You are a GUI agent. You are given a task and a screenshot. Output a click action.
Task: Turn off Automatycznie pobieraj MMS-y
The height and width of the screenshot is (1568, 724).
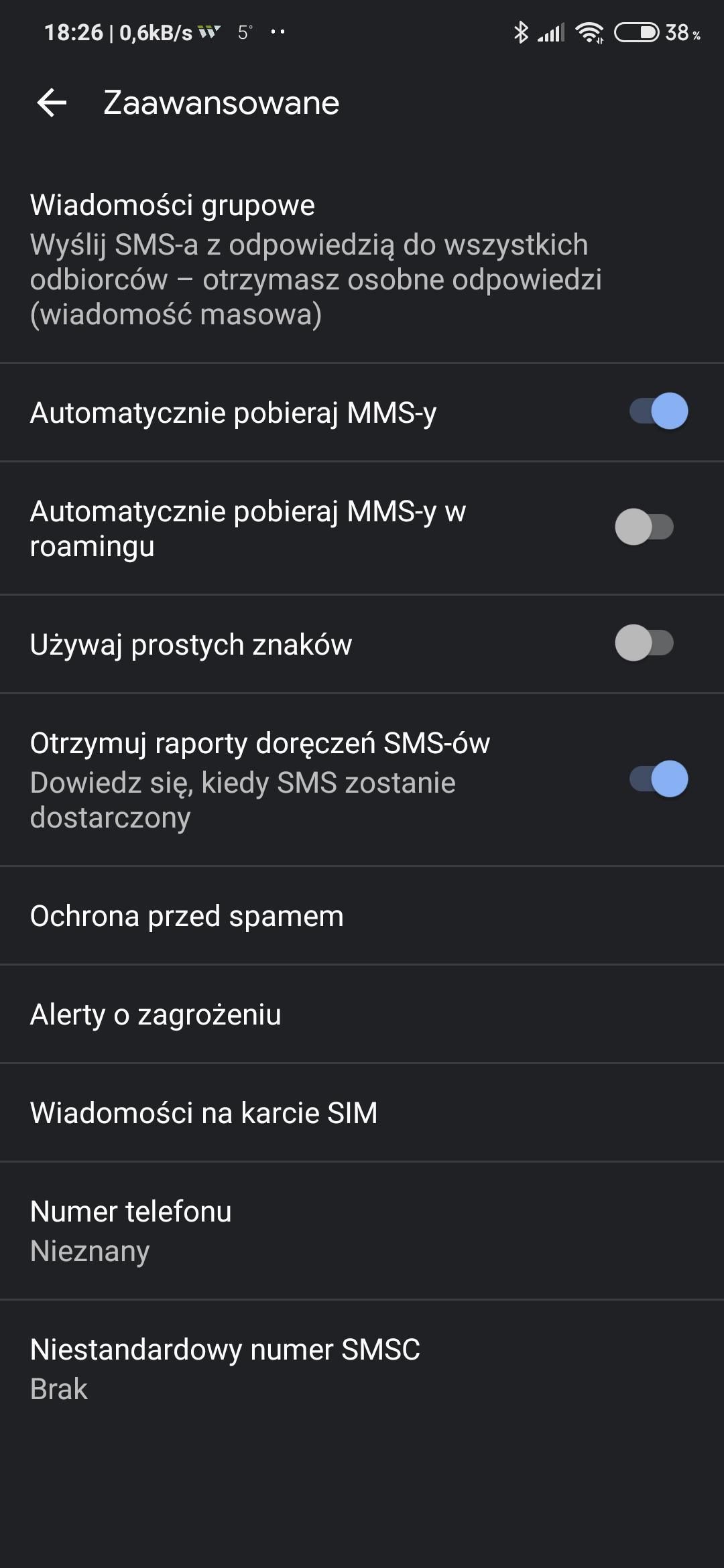click(658, 411)
